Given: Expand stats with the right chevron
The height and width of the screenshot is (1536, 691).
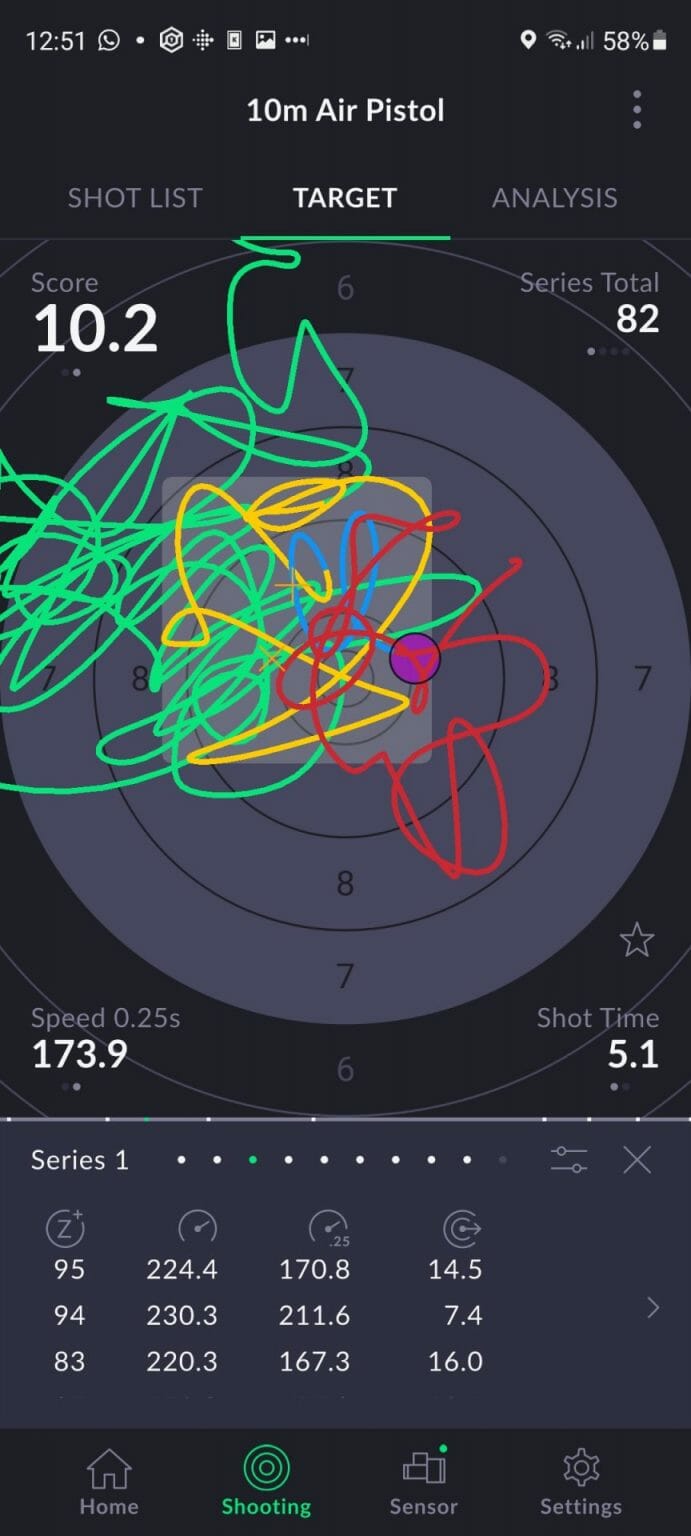Looking at the screenshot, I should pos(653,1307).
